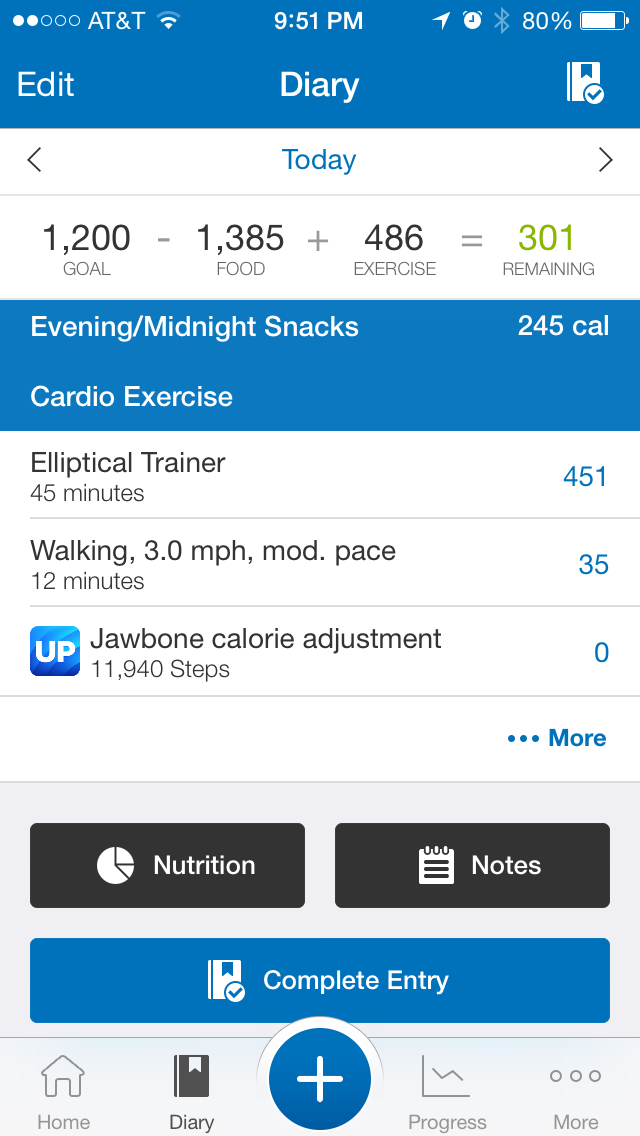
Task: Tap More under Cardio Exercise
Action: click(x=557, y=738)
